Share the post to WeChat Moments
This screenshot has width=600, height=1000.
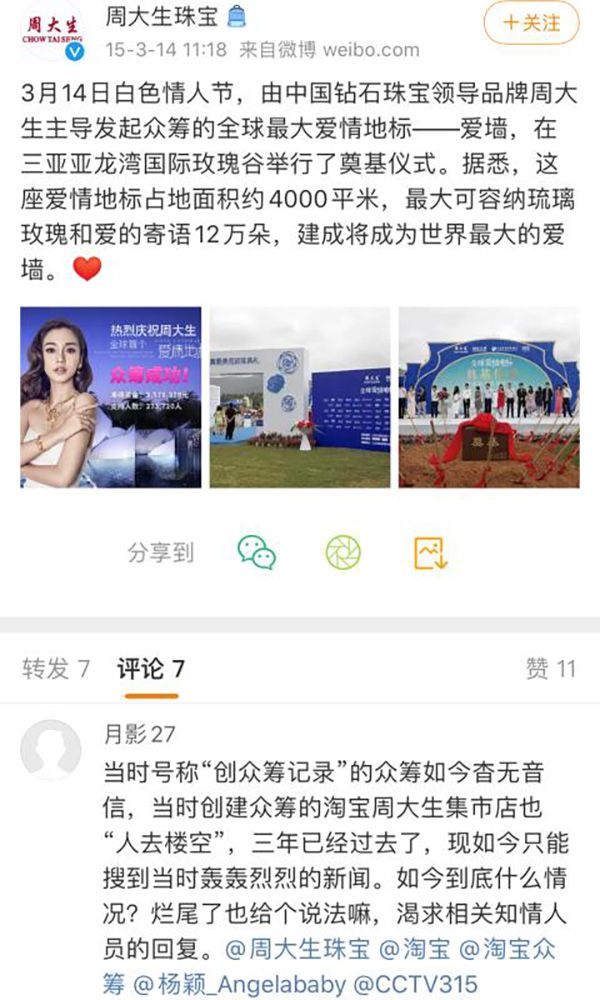(x=342, y=552)
